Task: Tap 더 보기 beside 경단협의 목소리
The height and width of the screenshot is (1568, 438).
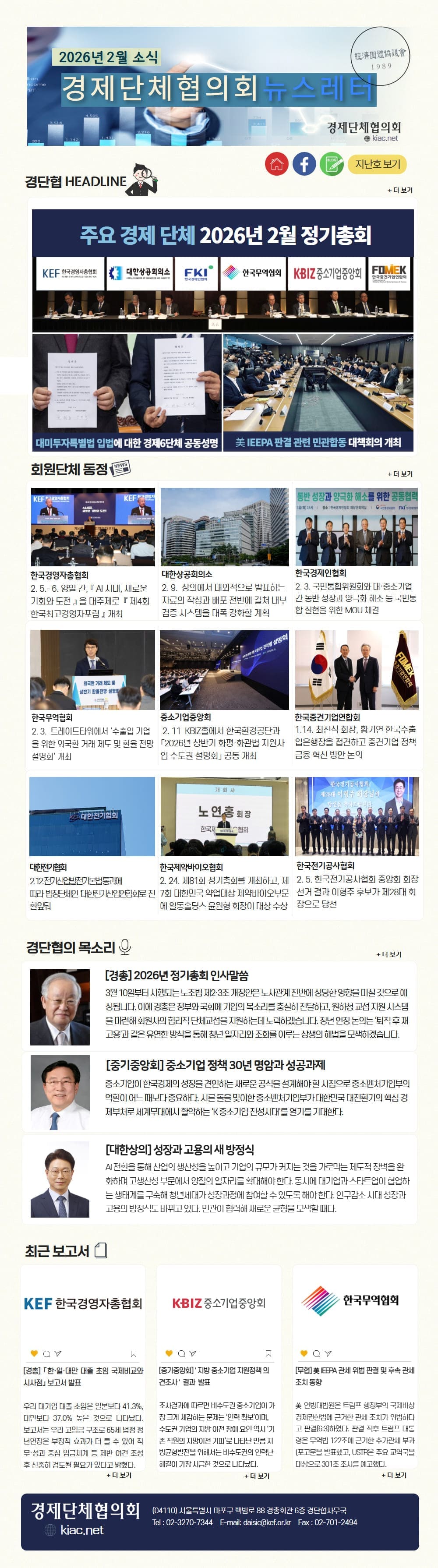Action: 389,954
